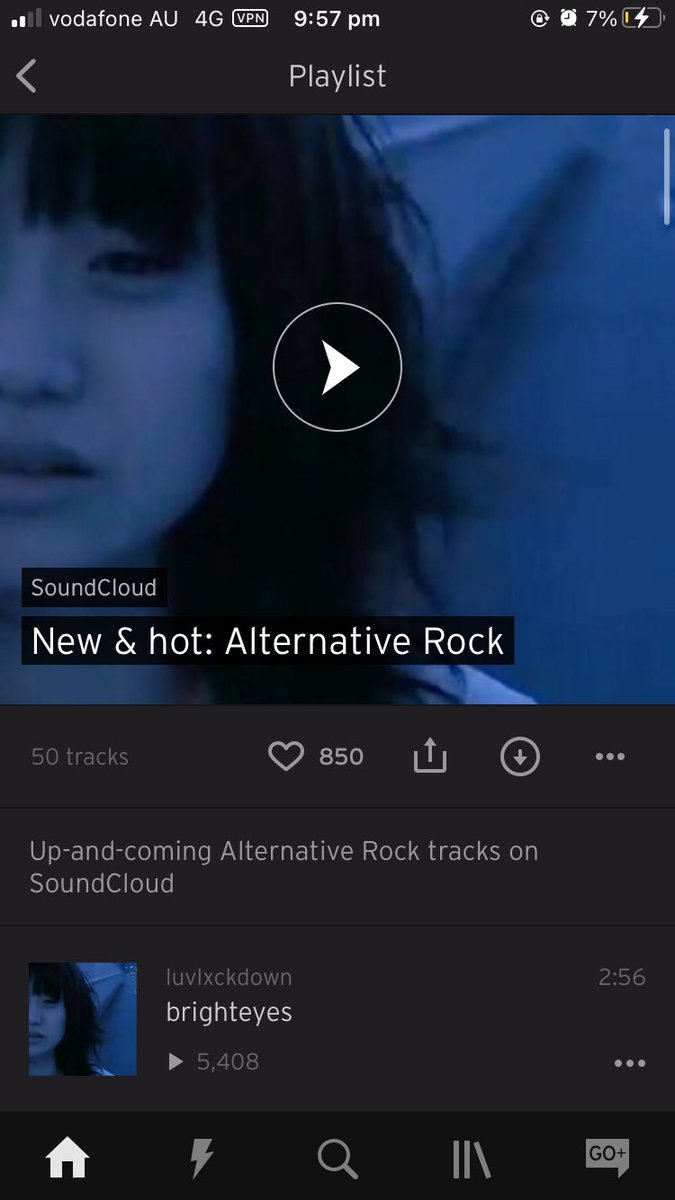The width and height of the screenshot is (675, 1200).
Task: Share the Alternative Rock playlist
Action: click(x=429, y=757)
